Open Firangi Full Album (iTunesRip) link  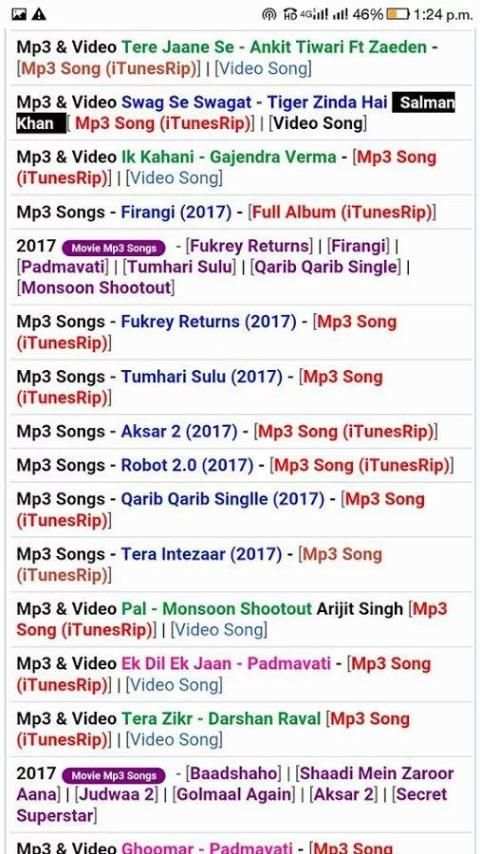pyautogui.click(x=342, y=212)
